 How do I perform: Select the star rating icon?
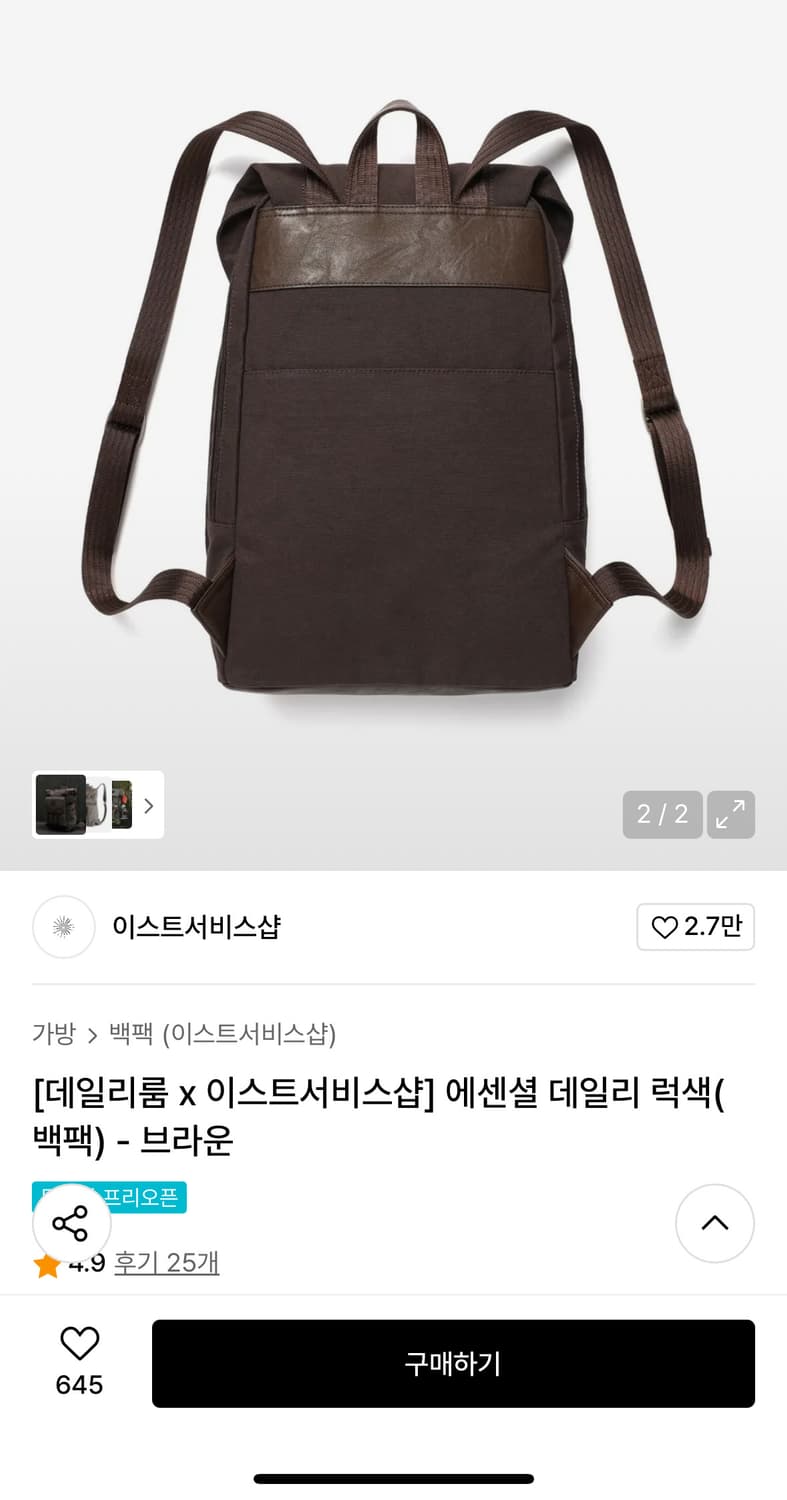46,1263
